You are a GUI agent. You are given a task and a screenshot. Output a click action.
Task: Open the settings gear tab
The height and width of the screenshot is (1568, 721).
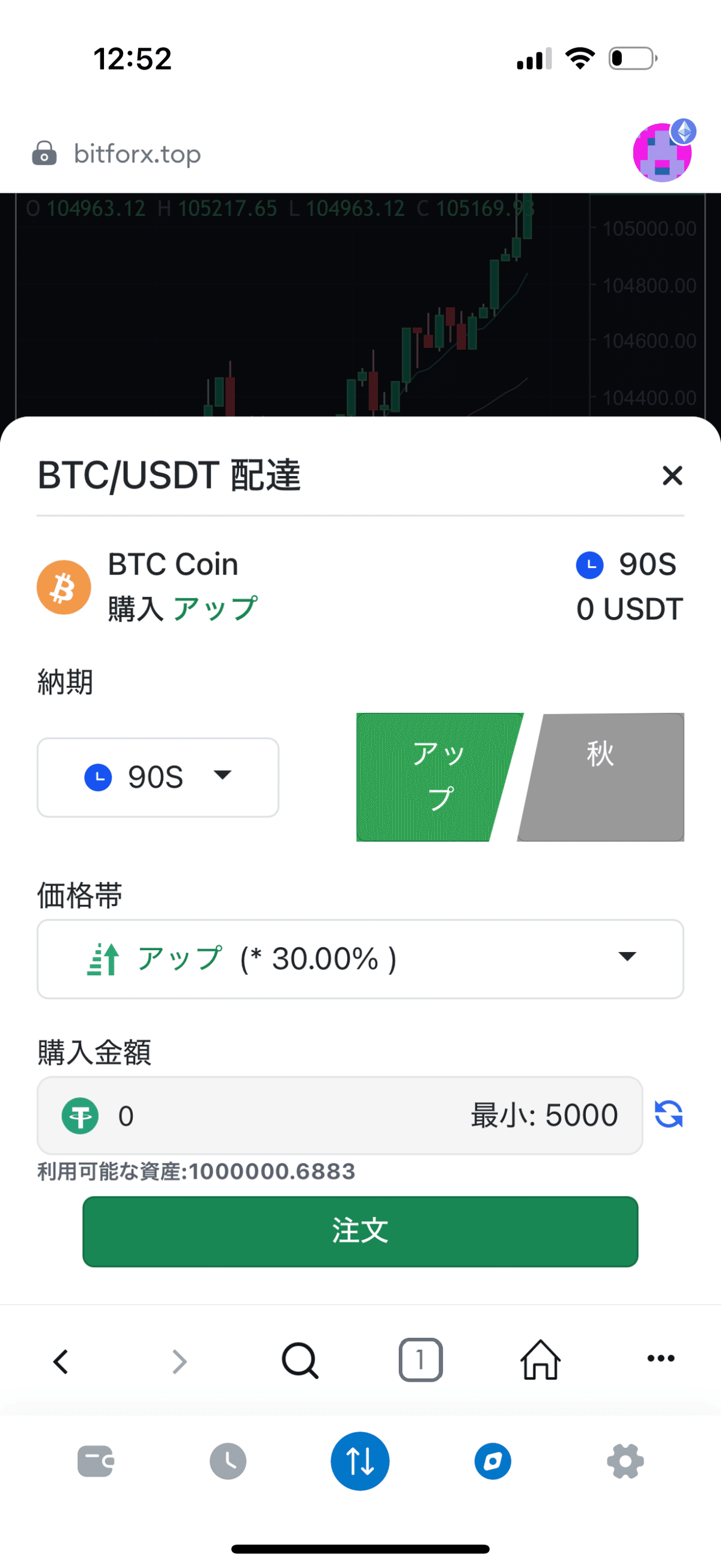625,1462
